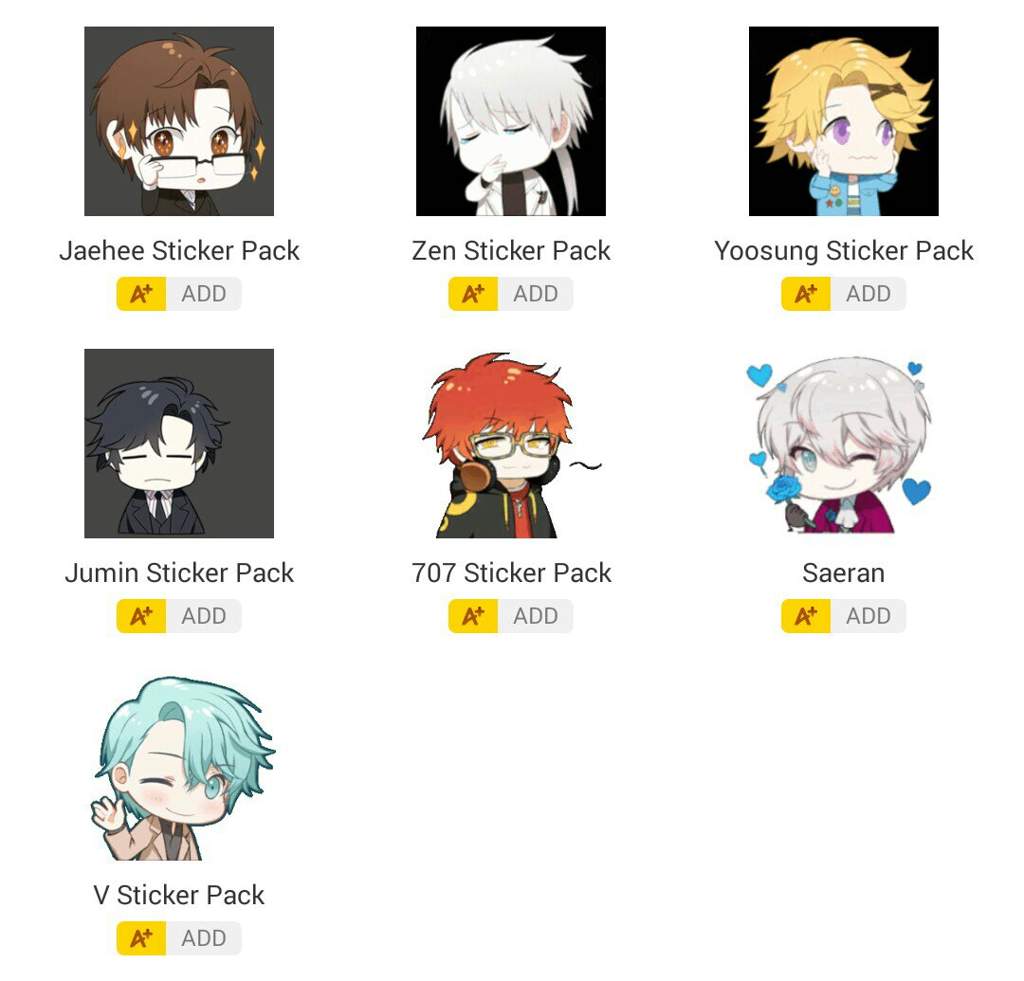1024x981 pixels.
Task: Add the Yoosung Sticker Pack
Action: click(x=843, y=294)
